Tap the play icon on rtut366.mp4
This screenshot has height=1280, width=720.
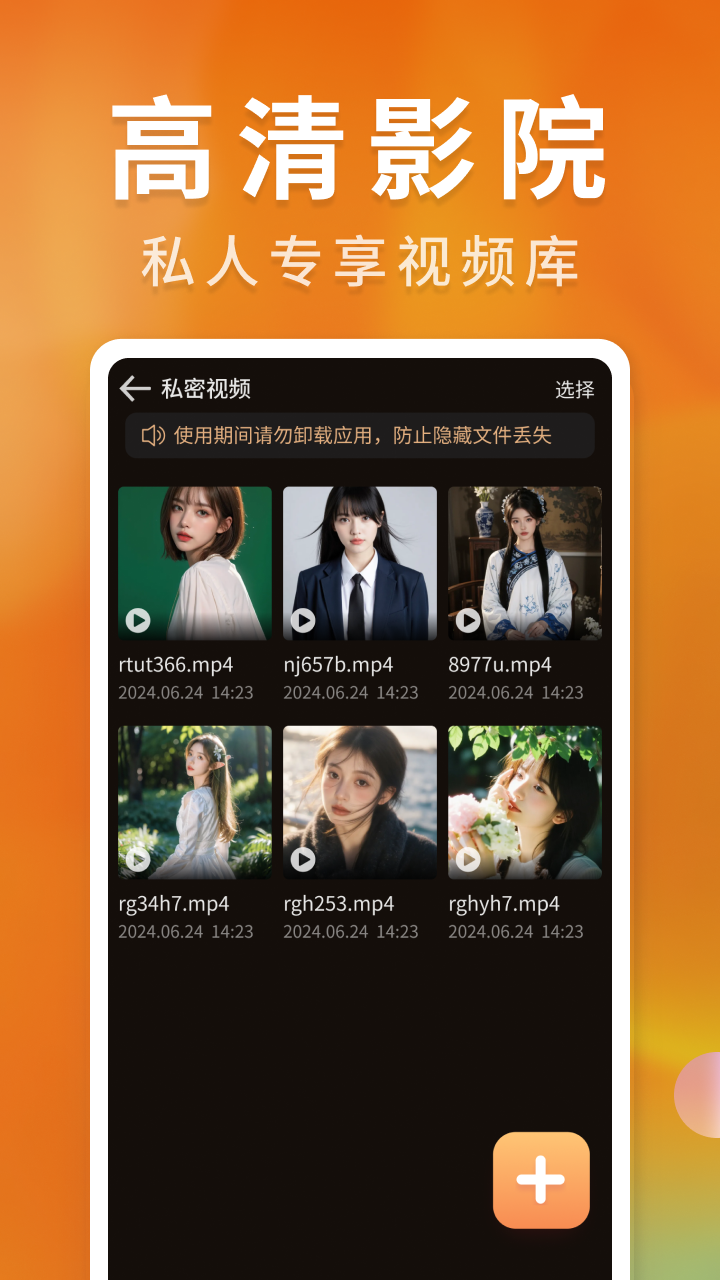tap(140, 620)
